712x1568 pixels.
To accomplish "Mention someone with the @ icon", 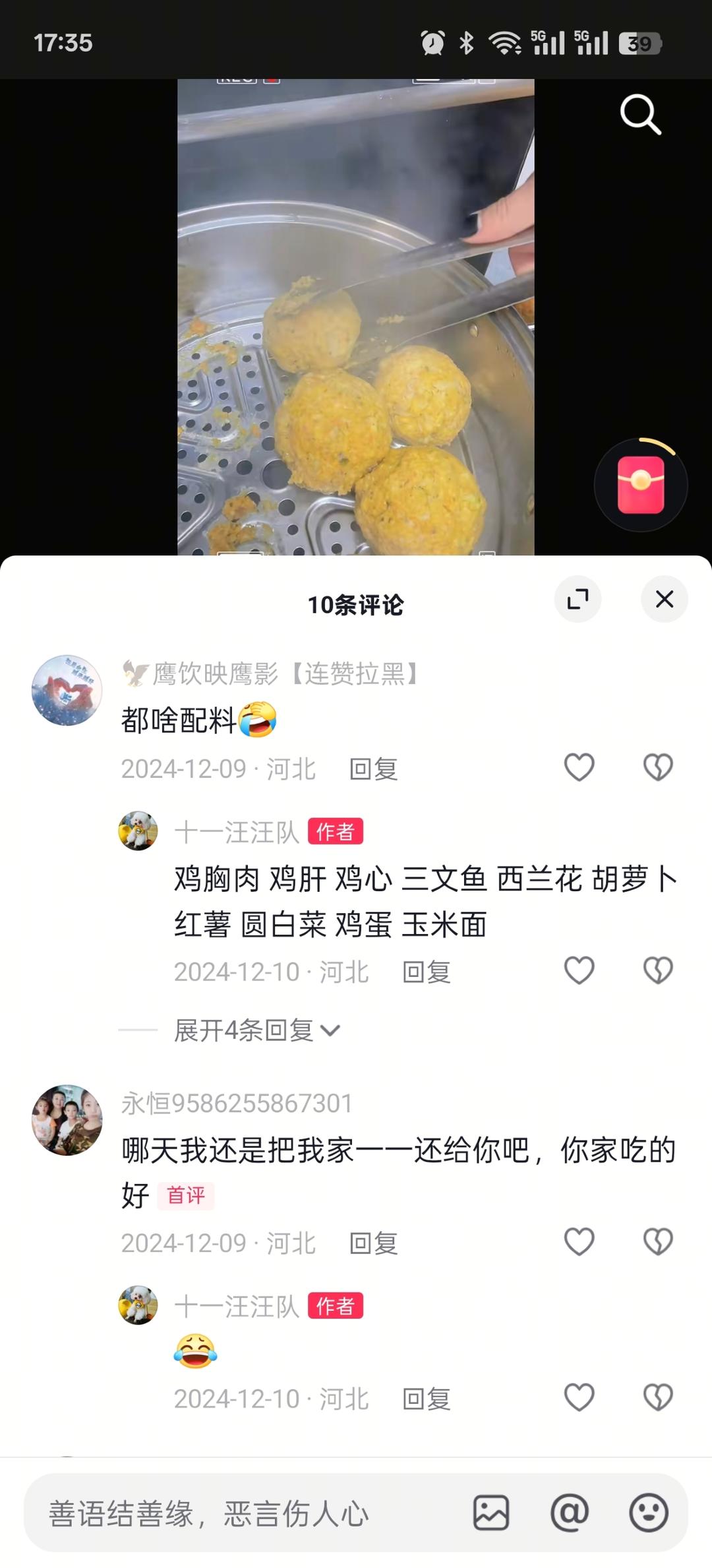I will 570,1513.
